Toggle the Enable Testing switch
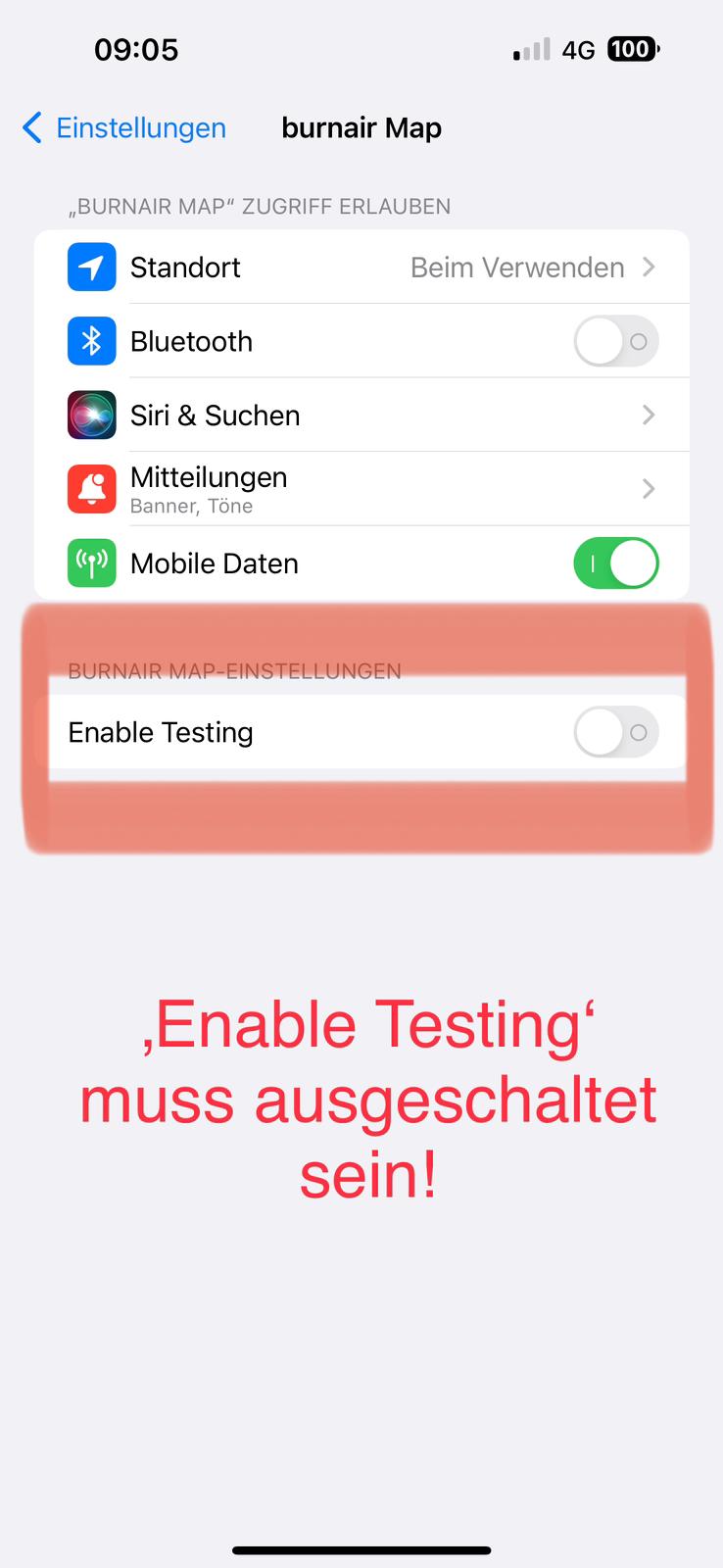Image resolution: width=723 pixels, height=1568 pixels. click(615, 733)
